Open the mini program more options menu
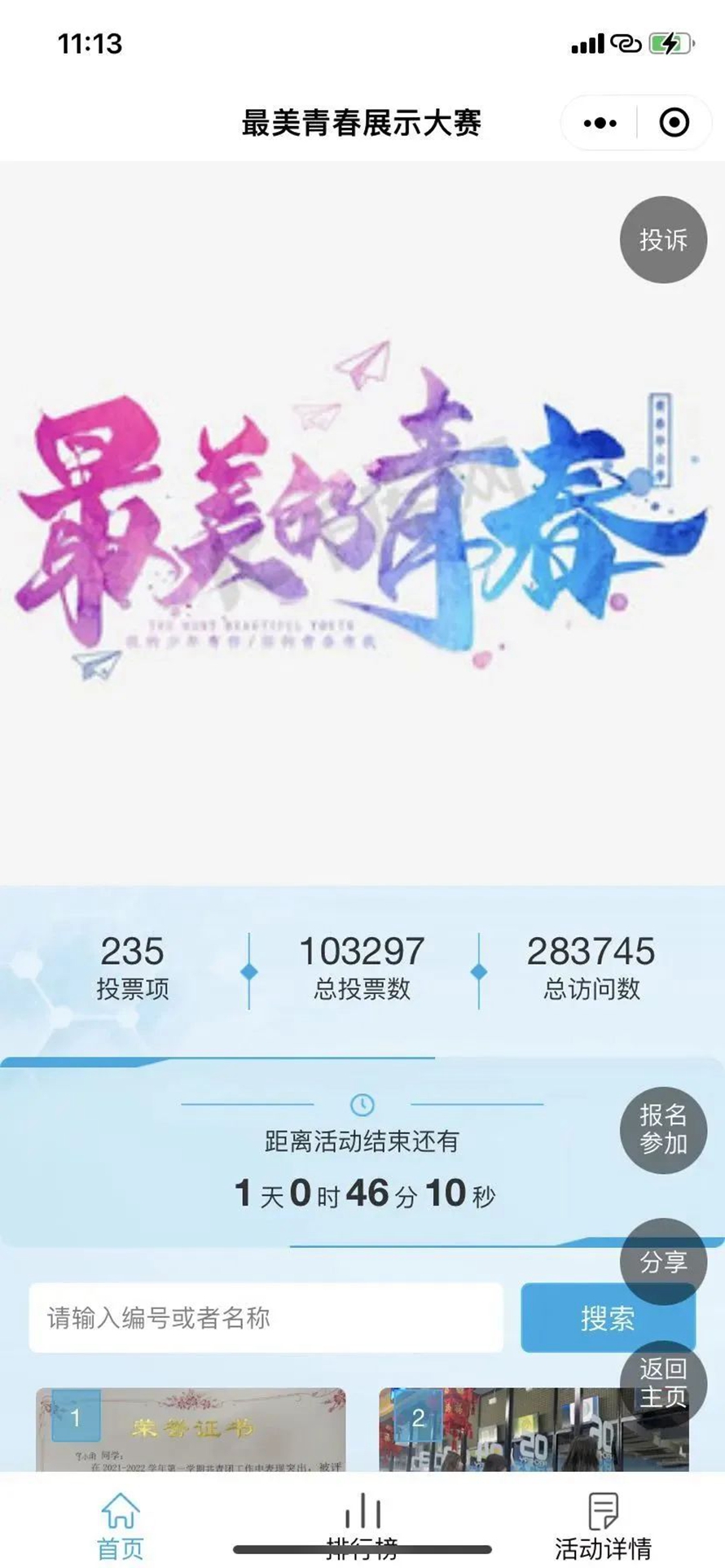 tap(600, 123)
